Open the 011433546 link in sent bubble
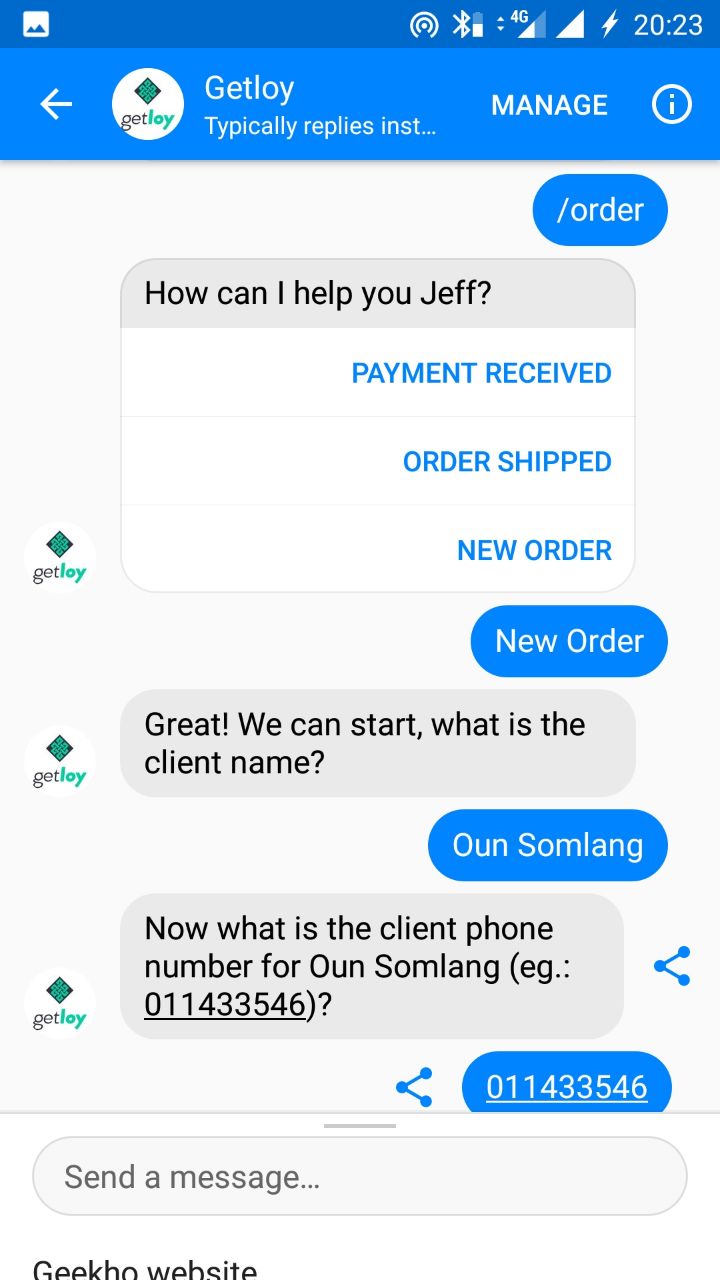 click(x=567, y=1087)
